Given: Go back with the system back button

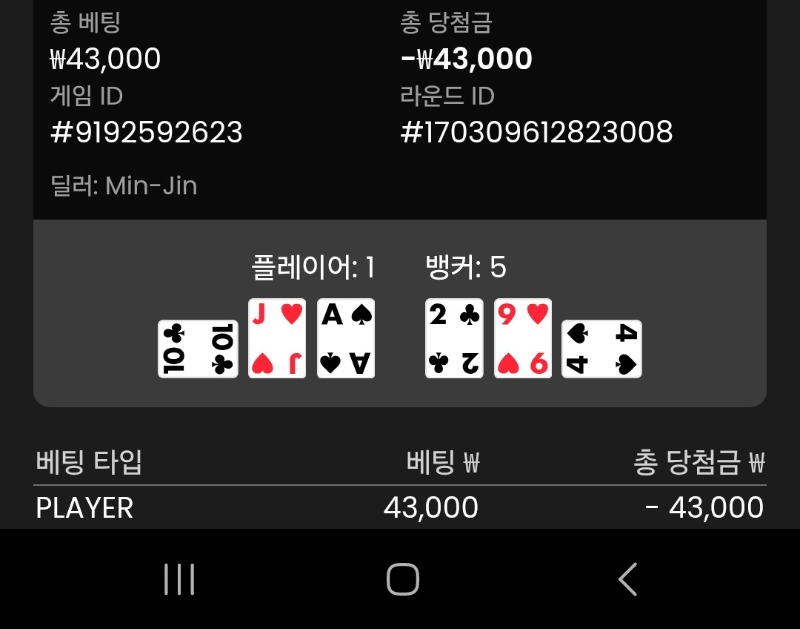Looking at the screenshot, I should point(627,579).
